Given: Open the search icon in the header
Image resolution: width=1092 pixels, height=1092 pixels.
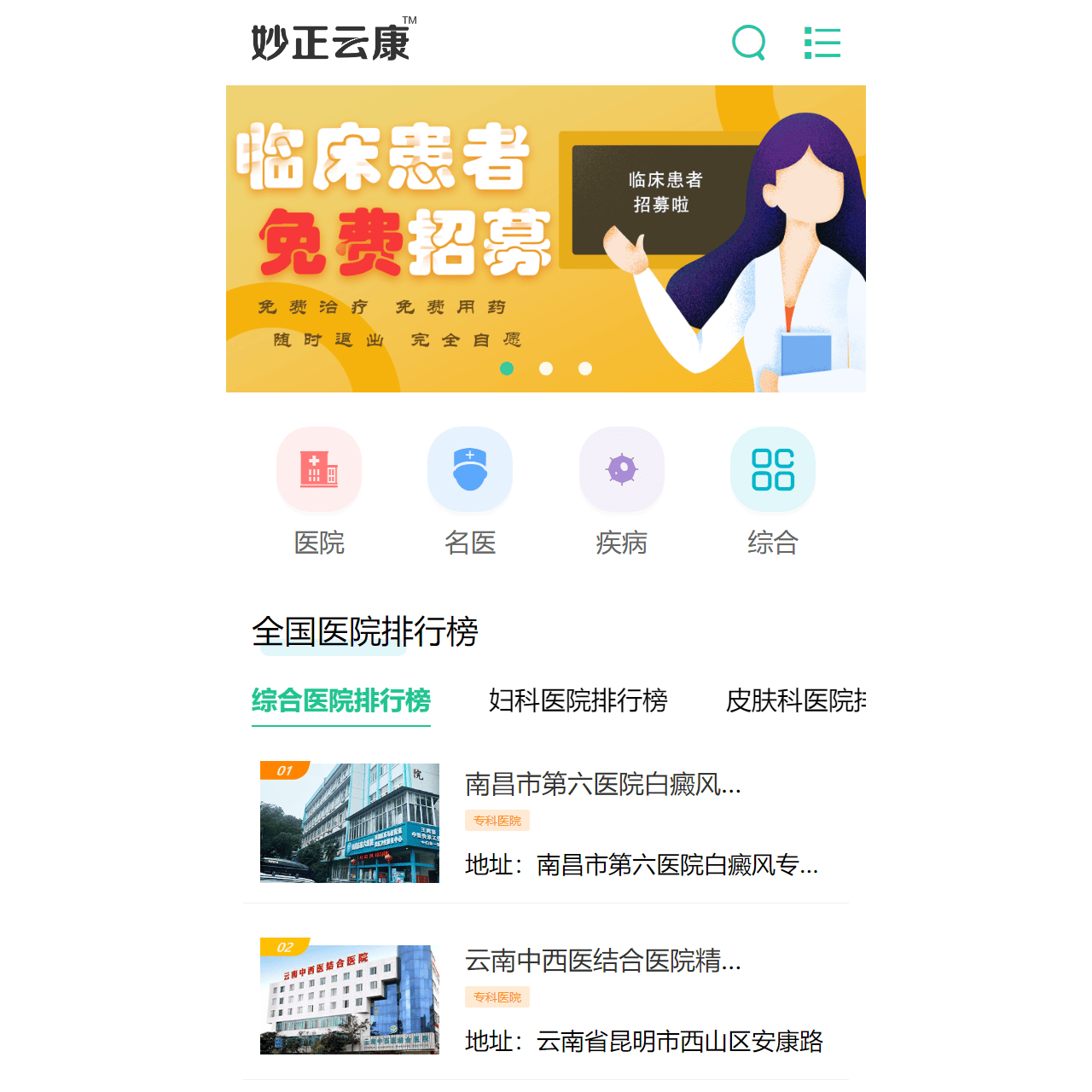Looking at the screenshot, I should [x=749, y=43].
